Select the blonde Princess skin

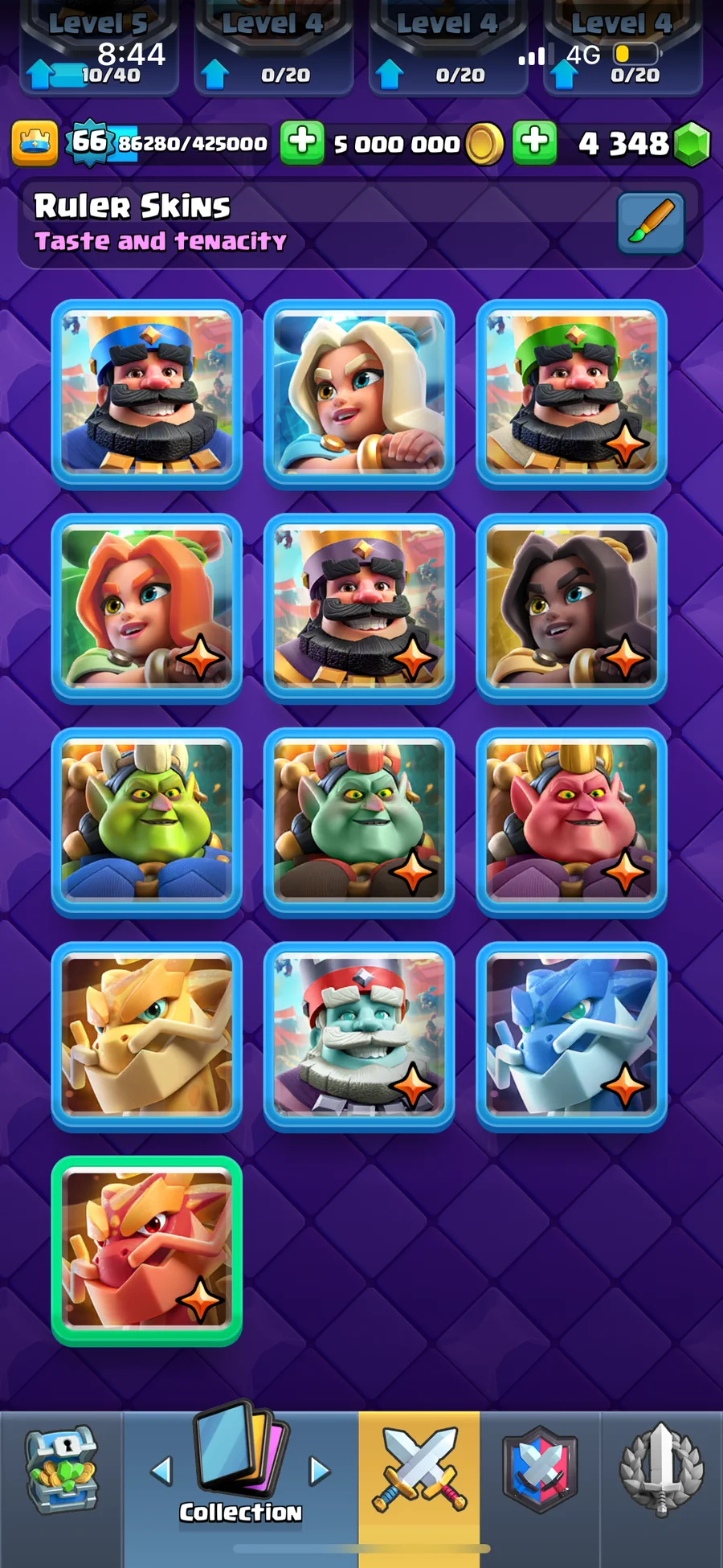click(x=359, y=394)
